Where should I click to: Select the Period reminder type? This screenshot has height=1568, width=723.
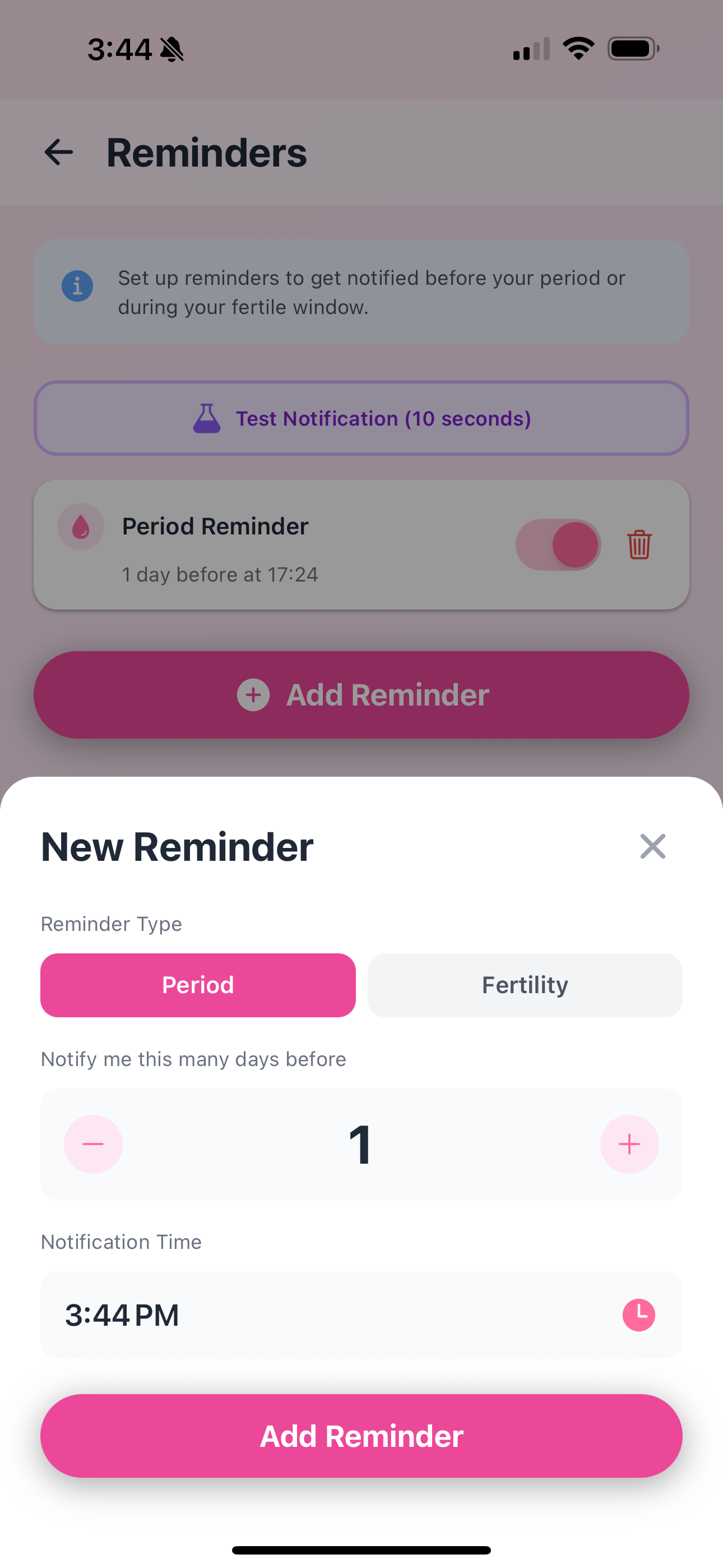point(198,985)
